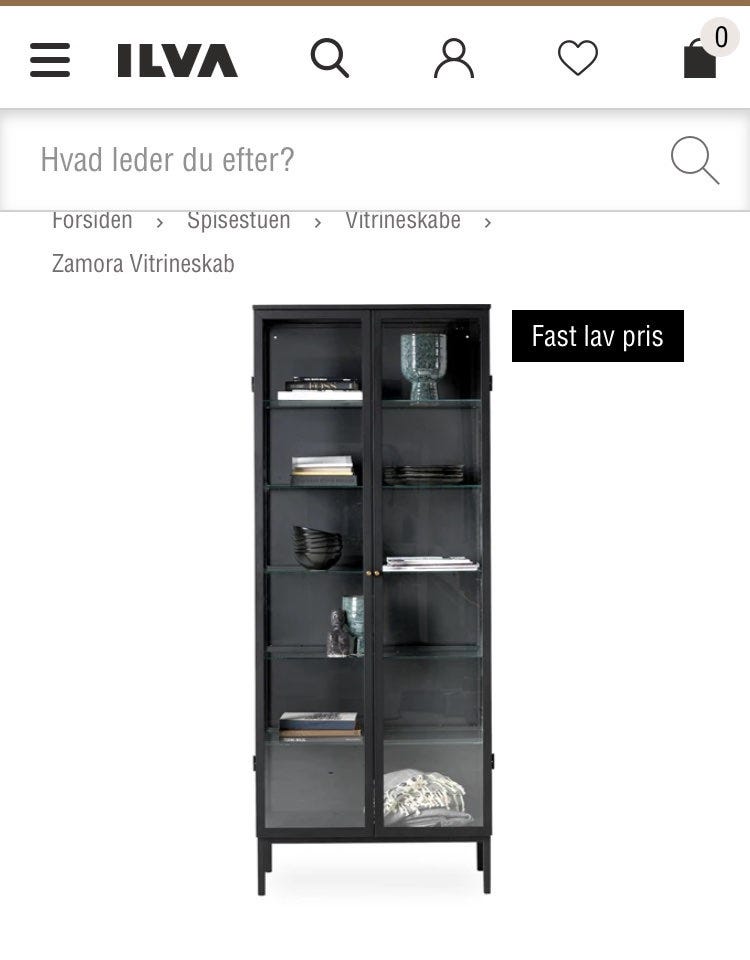Click the Fast lav pris badge

pos(597,336)
